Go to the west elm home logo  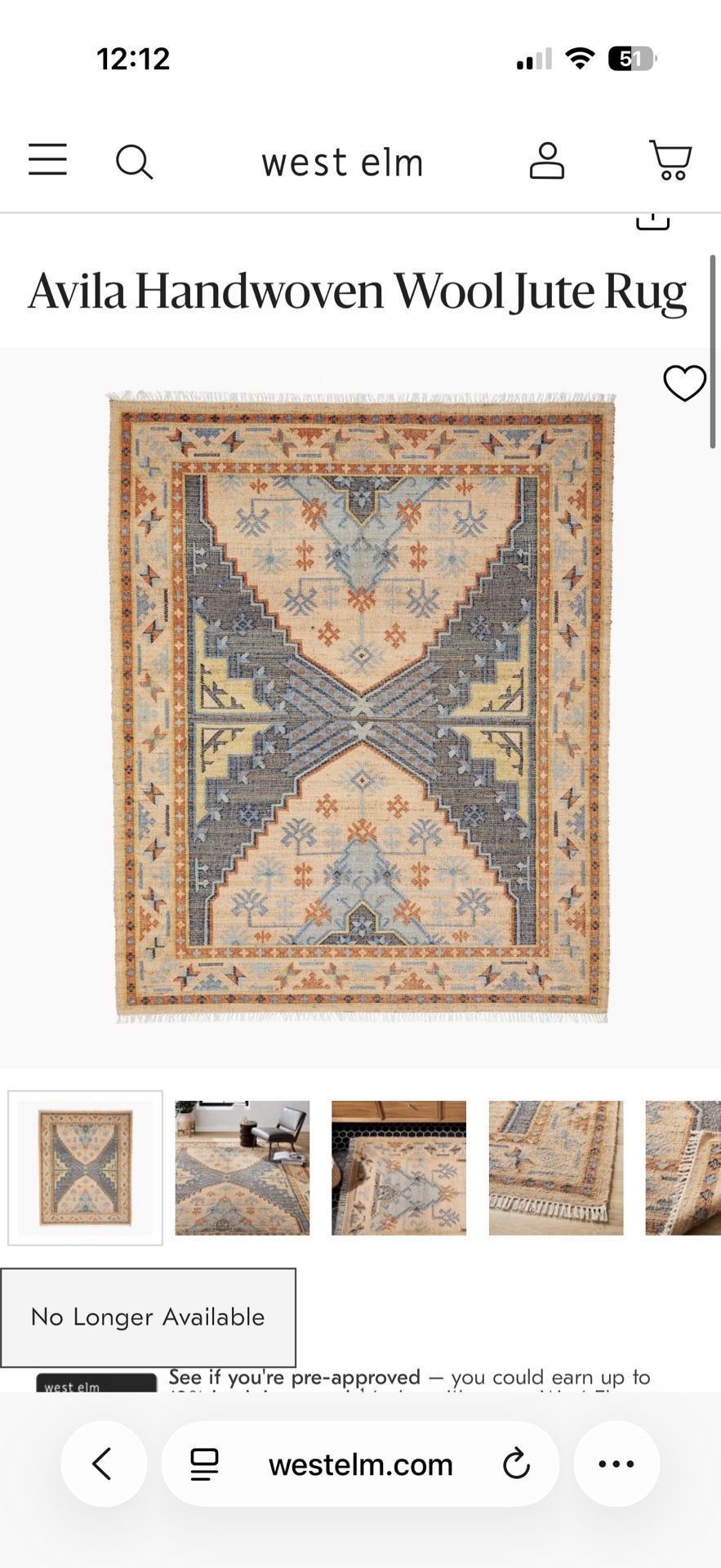341,161
